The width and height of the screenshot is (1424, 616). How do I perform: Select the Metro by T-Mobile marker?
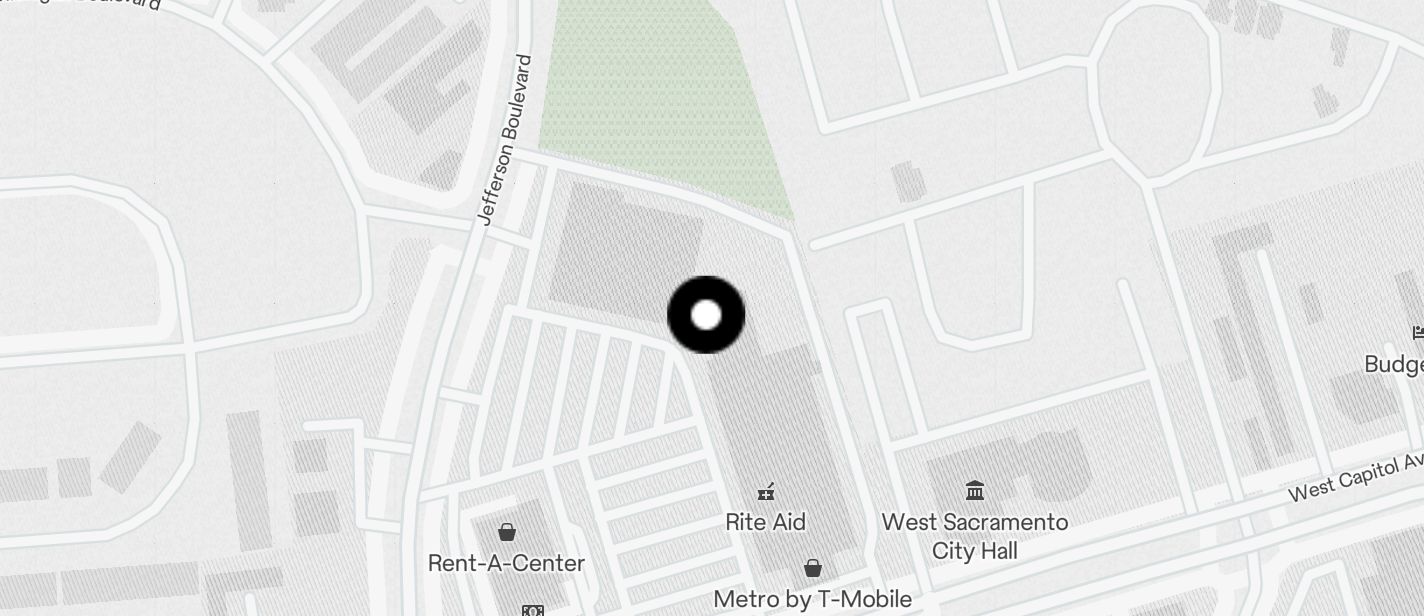813,569
